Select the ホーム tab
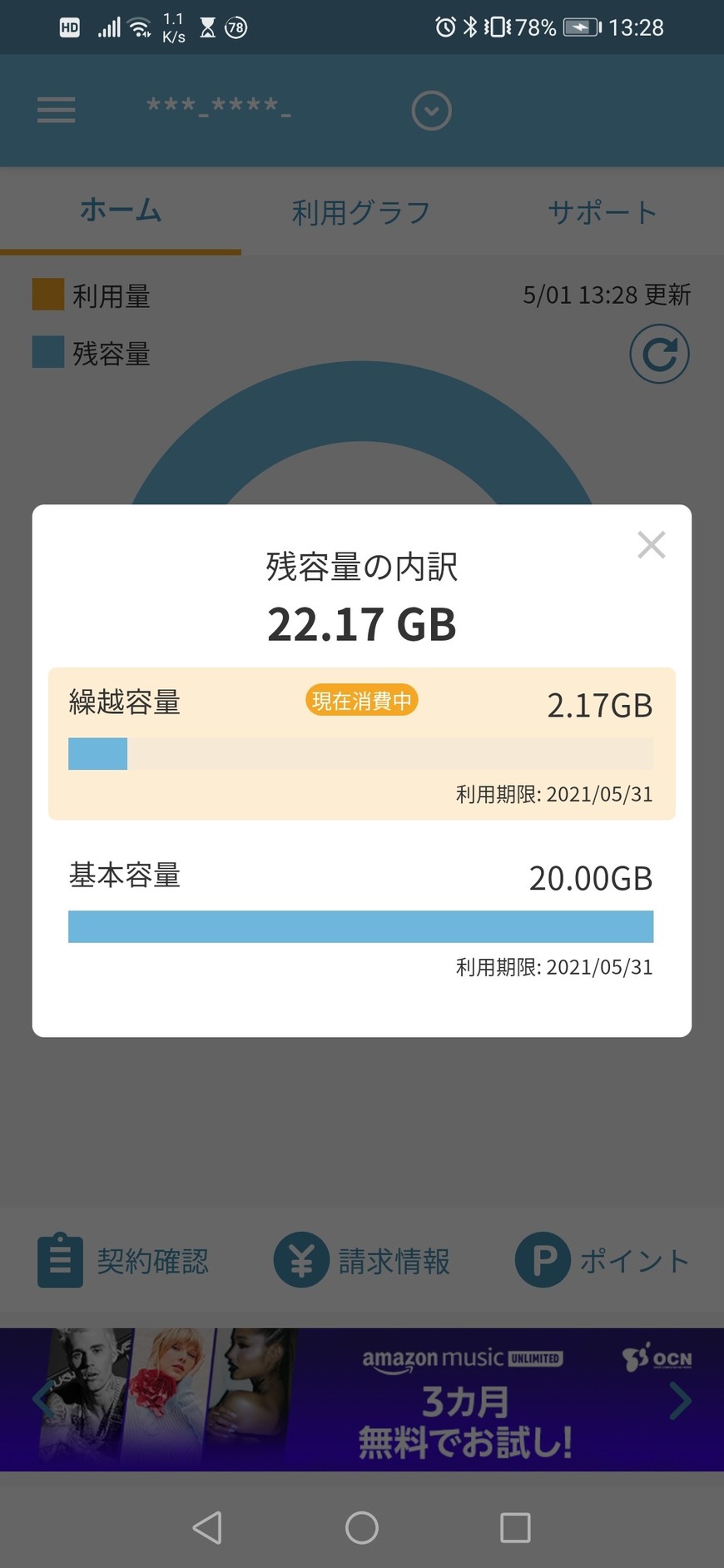724x1568 pixels. (121, 211)
